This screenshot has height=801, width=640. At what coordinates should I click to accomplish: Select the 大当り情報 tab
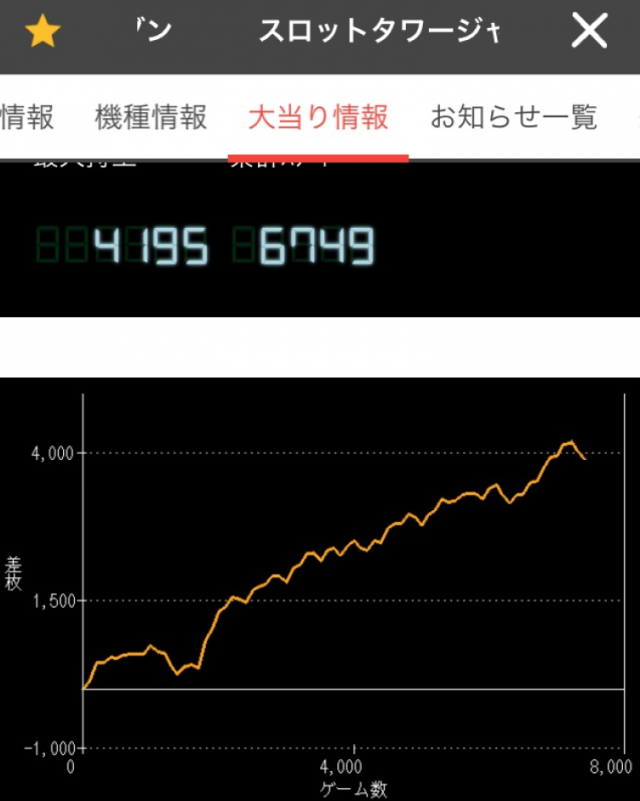coord(318,118)
